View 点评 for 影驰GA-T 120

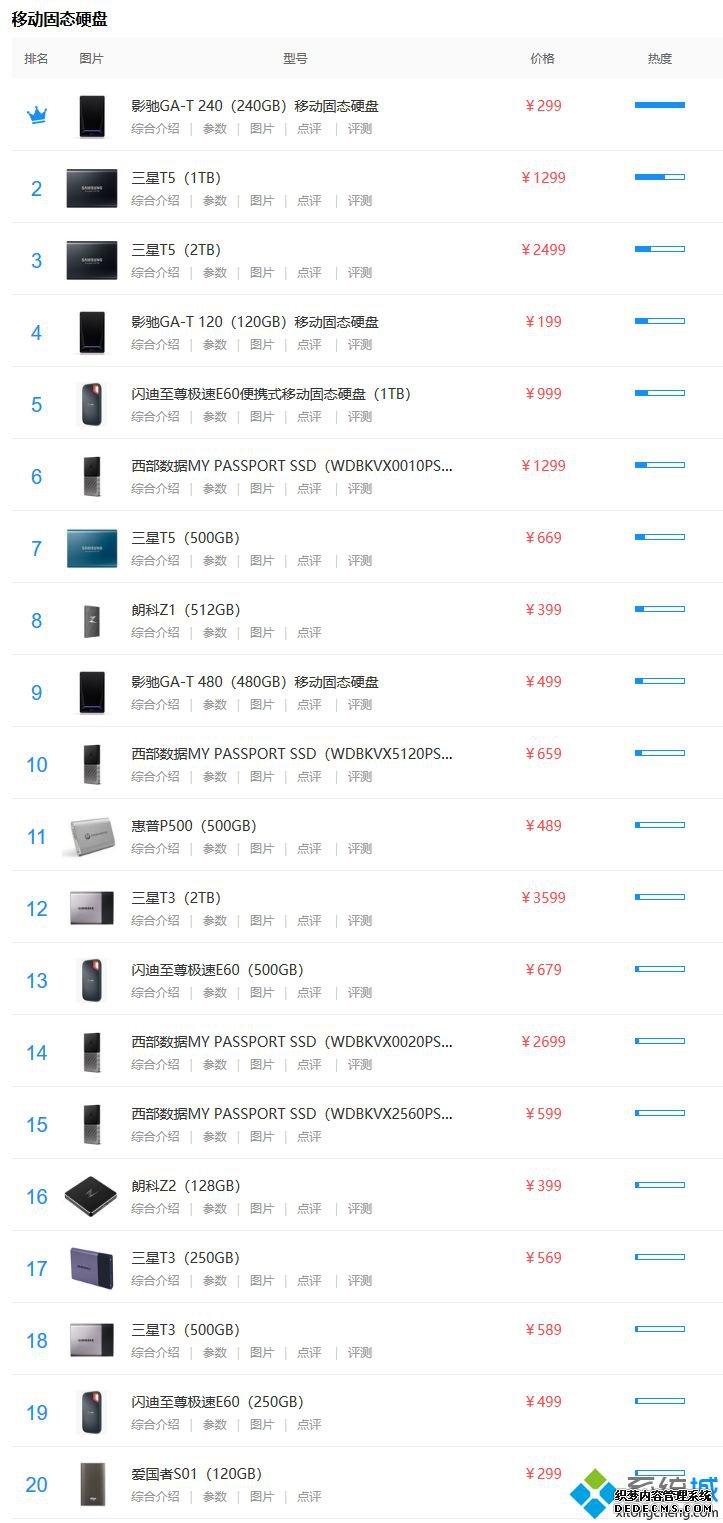pyautogui.click(x=309, y=345)
